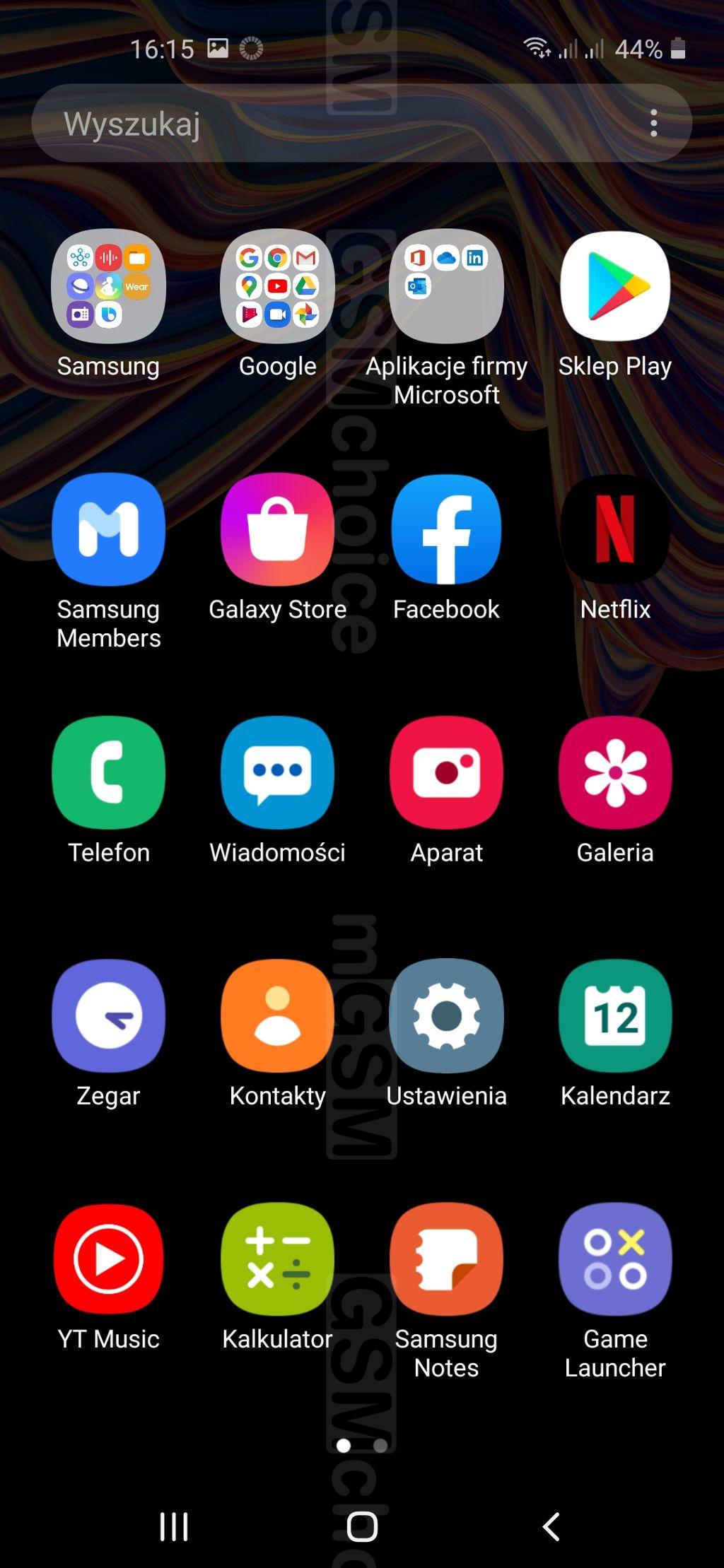This screenshot has height=1568, width=724.
Task: Open Wiadomości messages app
Action: pyautogui.click(x=277, y=772)
